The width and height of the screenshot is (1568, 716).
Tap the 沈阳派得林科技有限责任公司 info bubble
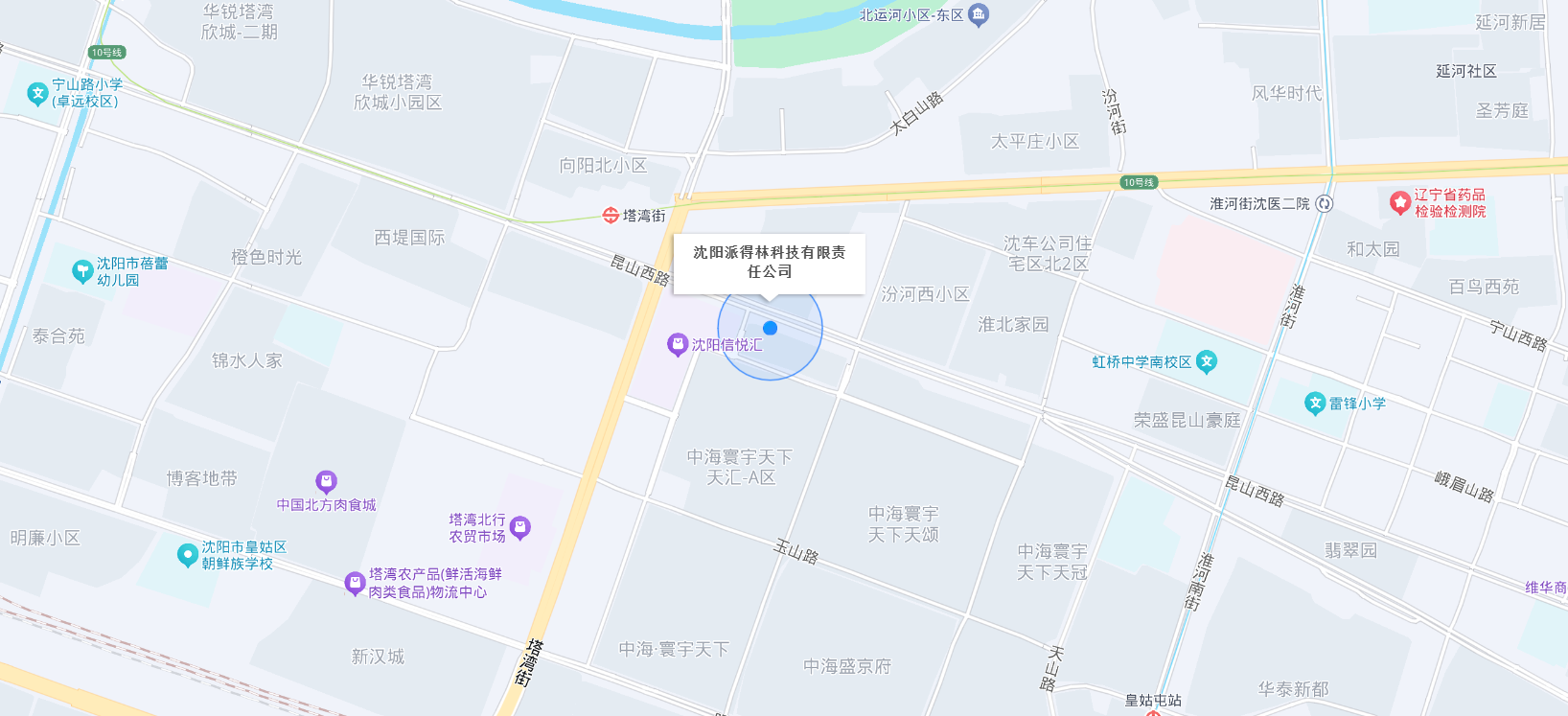point(769,263)
